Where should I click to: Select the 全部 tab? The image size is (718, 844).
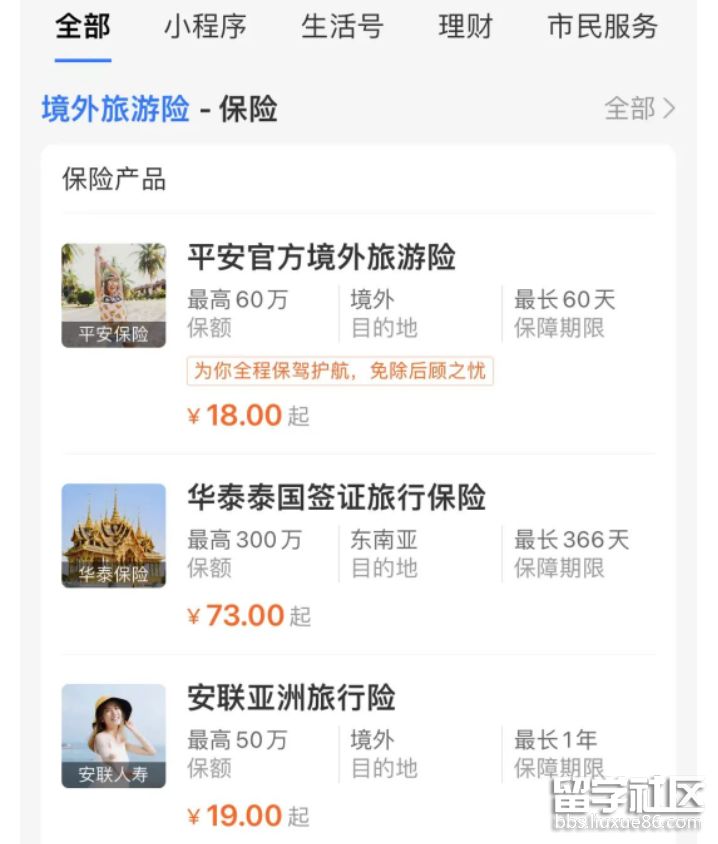(83, 27)
